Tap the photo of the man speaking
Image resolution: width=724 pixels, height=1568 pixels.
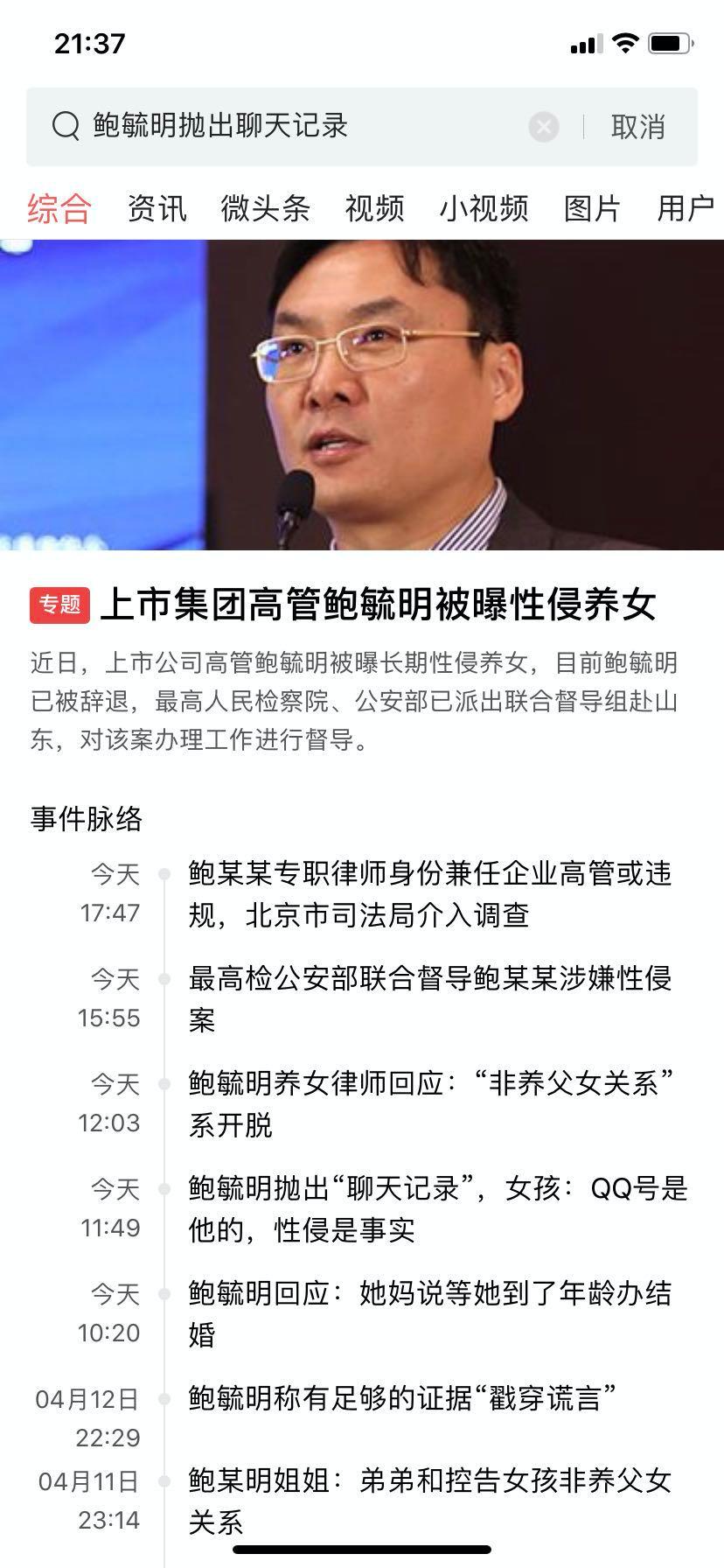pyautogui.click(x=362, y=402)
